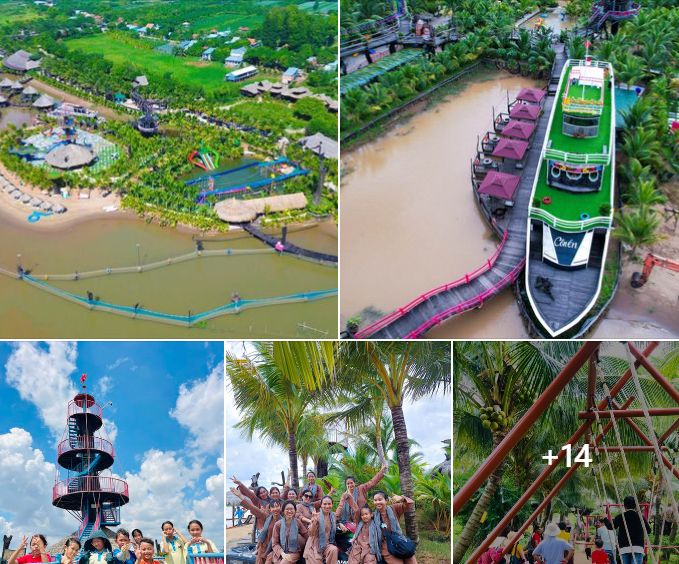The width and height of the screenshot is (679, 564).
Task: Open the aerial photo of the resort park
Action: (168, 168)
